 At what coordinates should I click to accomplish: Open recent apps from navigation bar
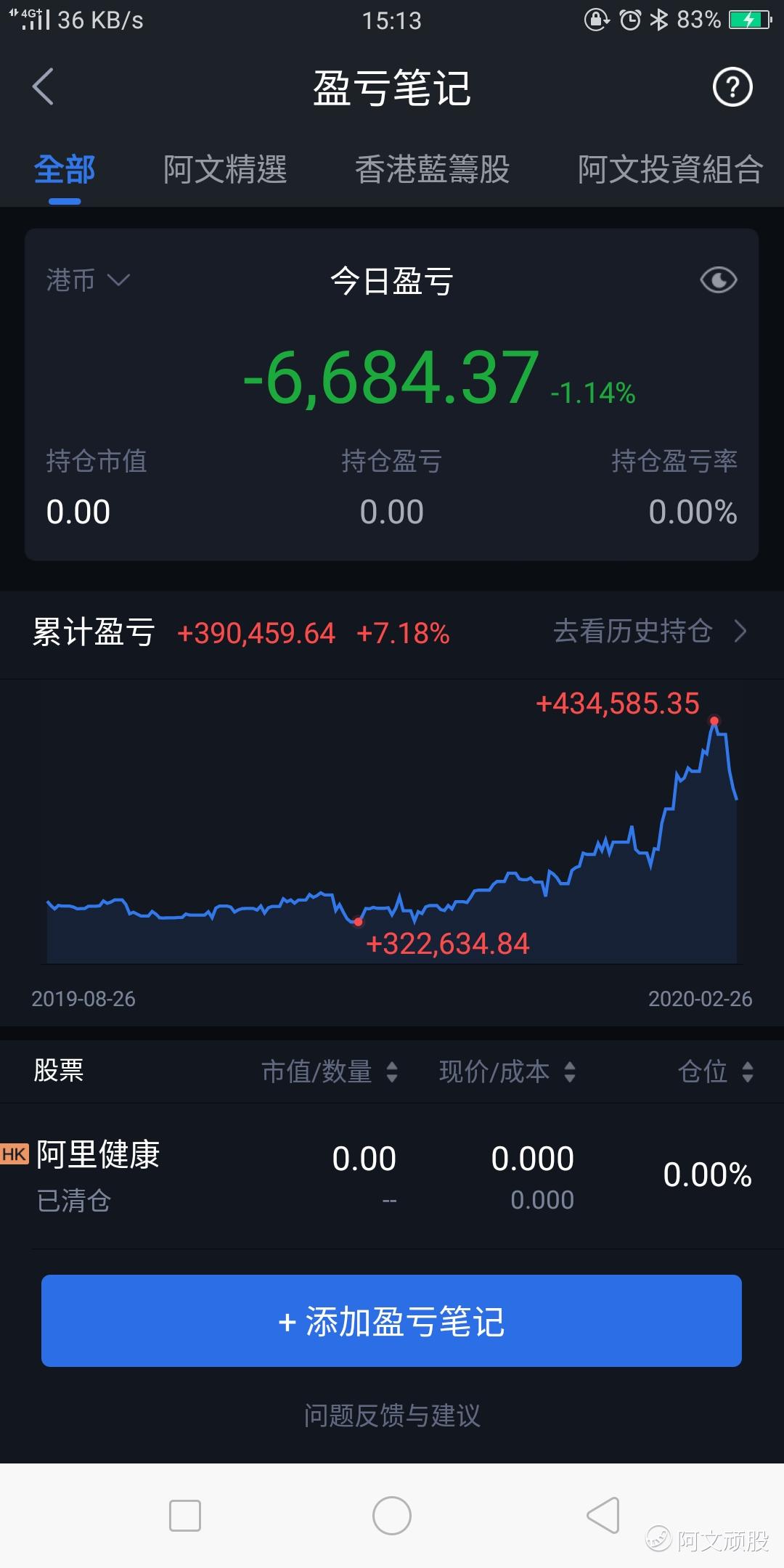184,1516
